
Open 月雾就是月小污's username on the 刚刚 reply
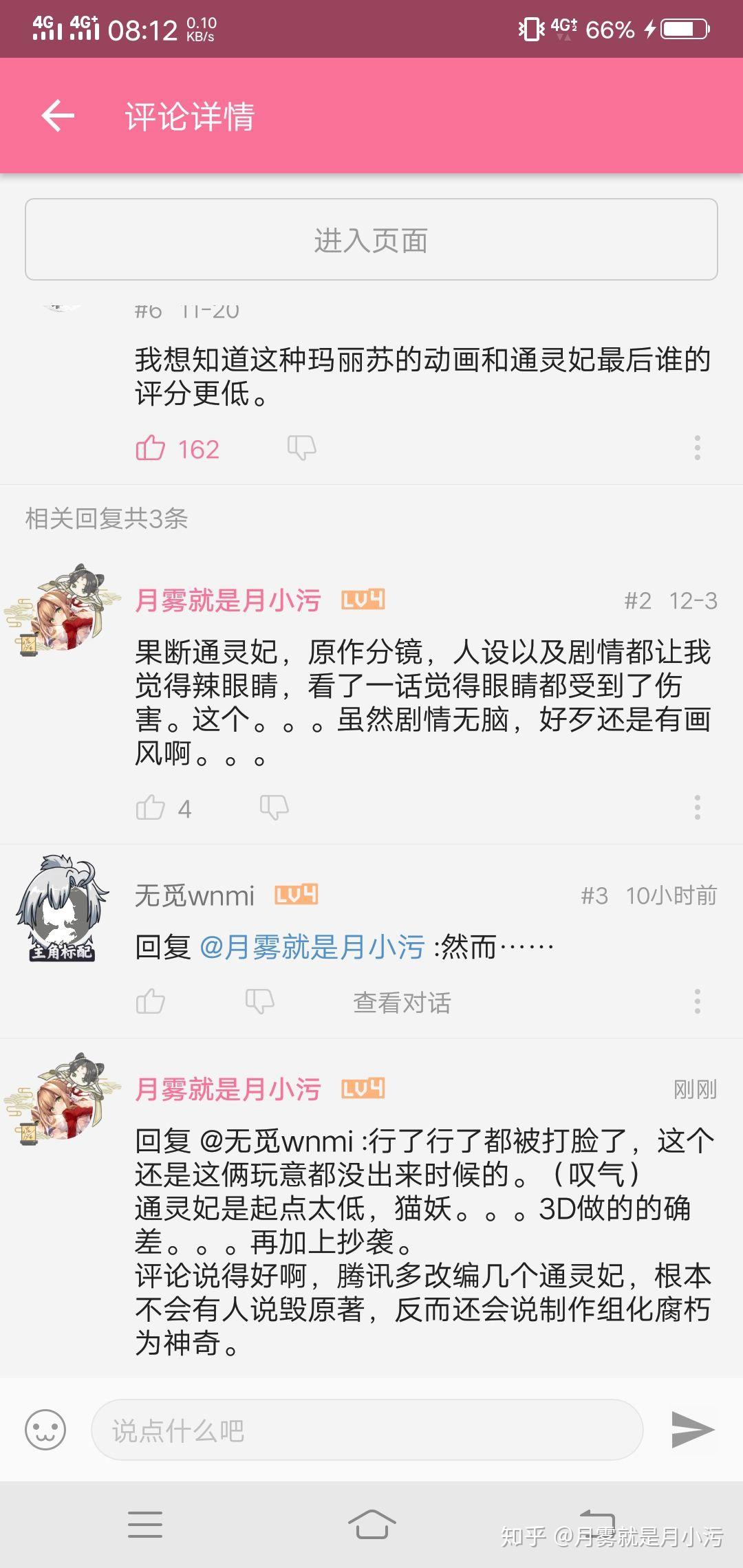pyautogui.click(x=228, y=1089)
